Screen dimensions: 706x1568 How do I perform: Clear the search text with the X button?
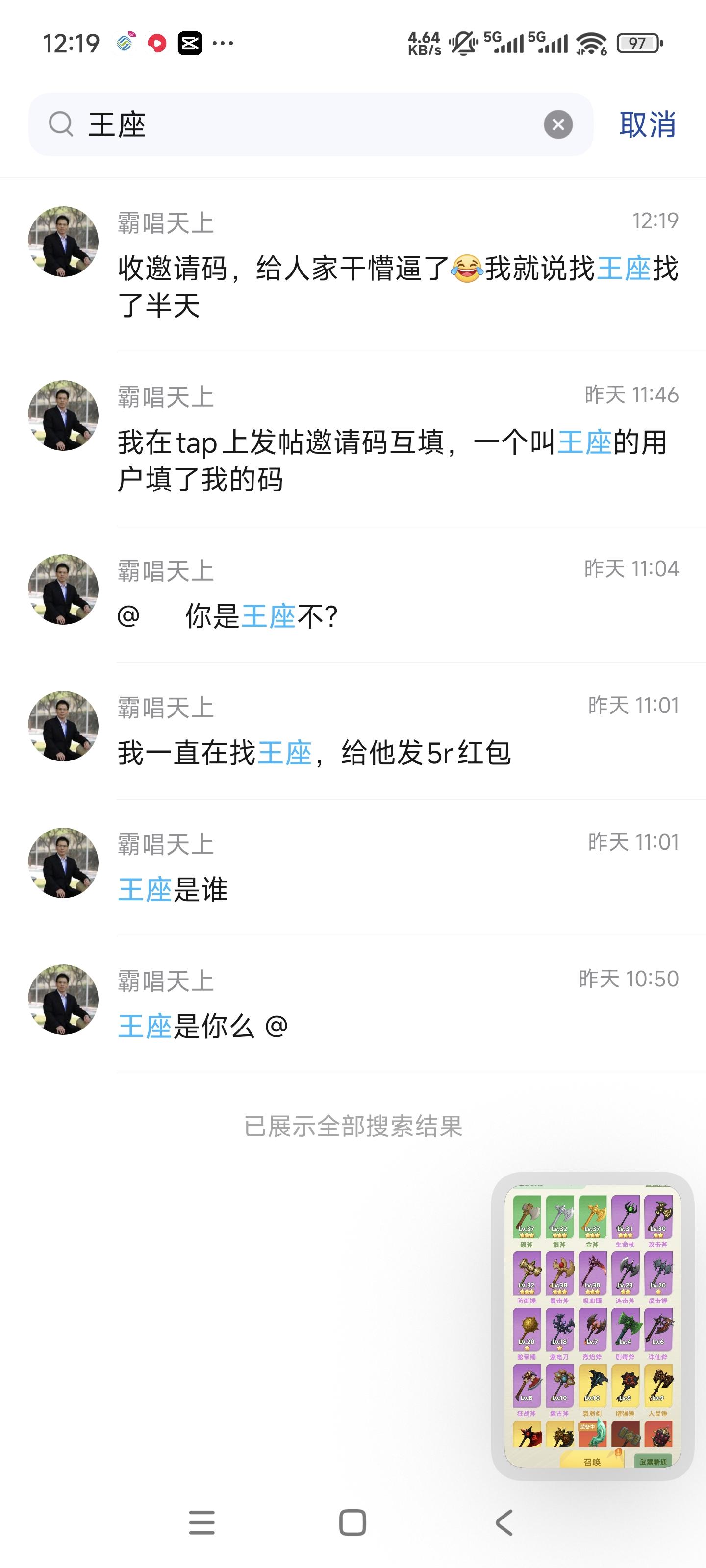[557, 125]
